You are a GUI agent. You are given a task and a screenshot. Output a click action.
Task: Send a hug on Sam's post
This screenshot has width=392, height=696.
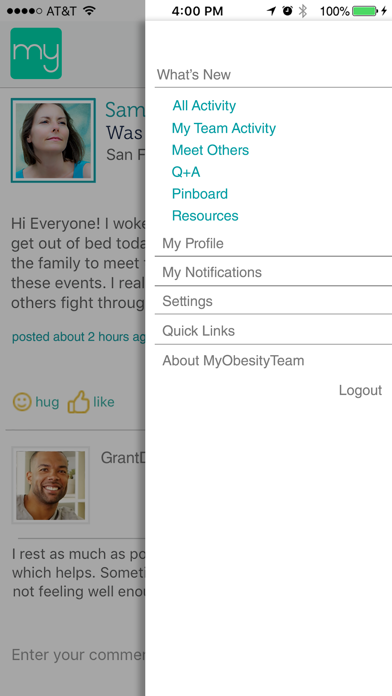36,402
